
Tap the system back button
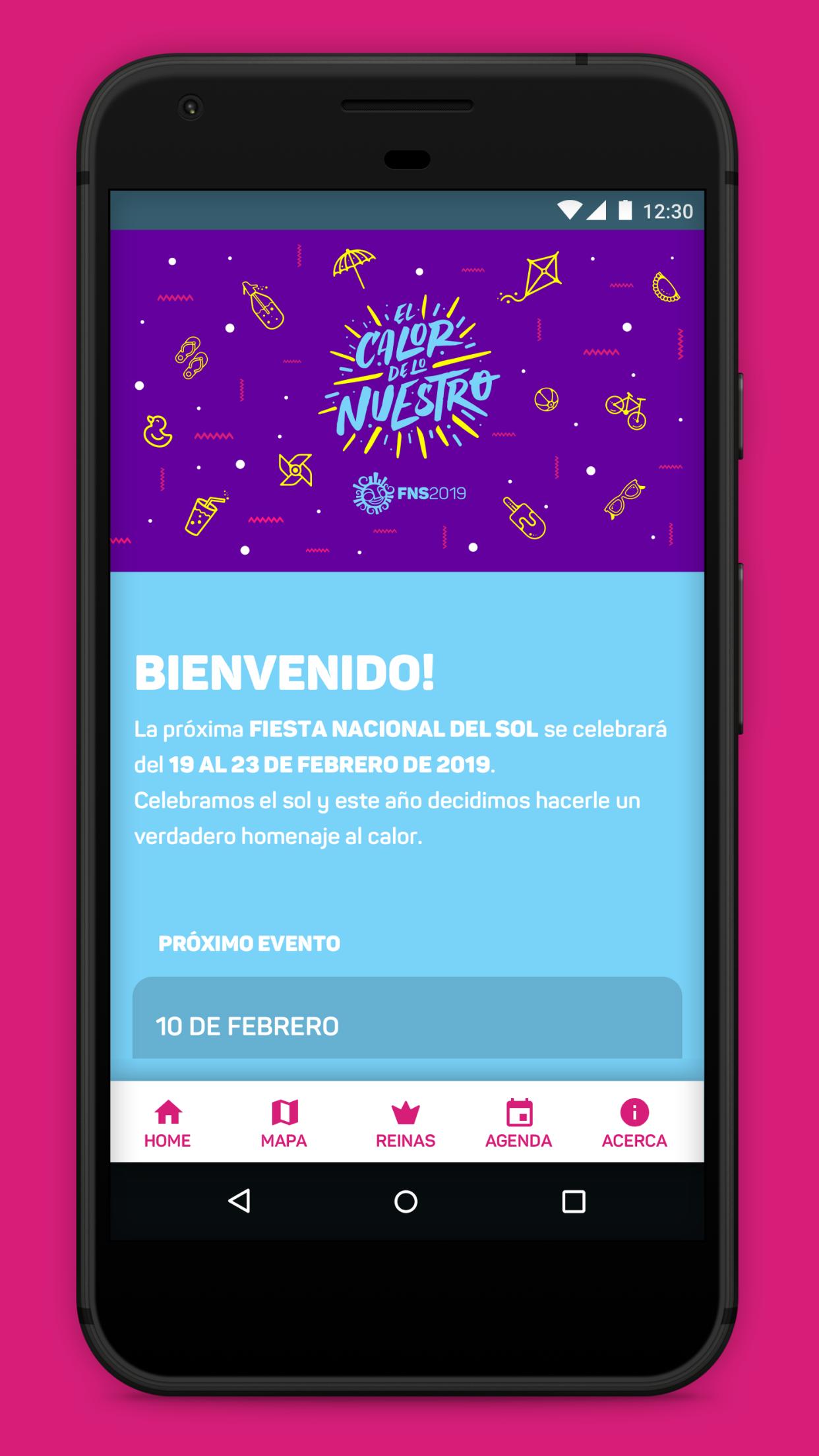[x=239, y=1201]
